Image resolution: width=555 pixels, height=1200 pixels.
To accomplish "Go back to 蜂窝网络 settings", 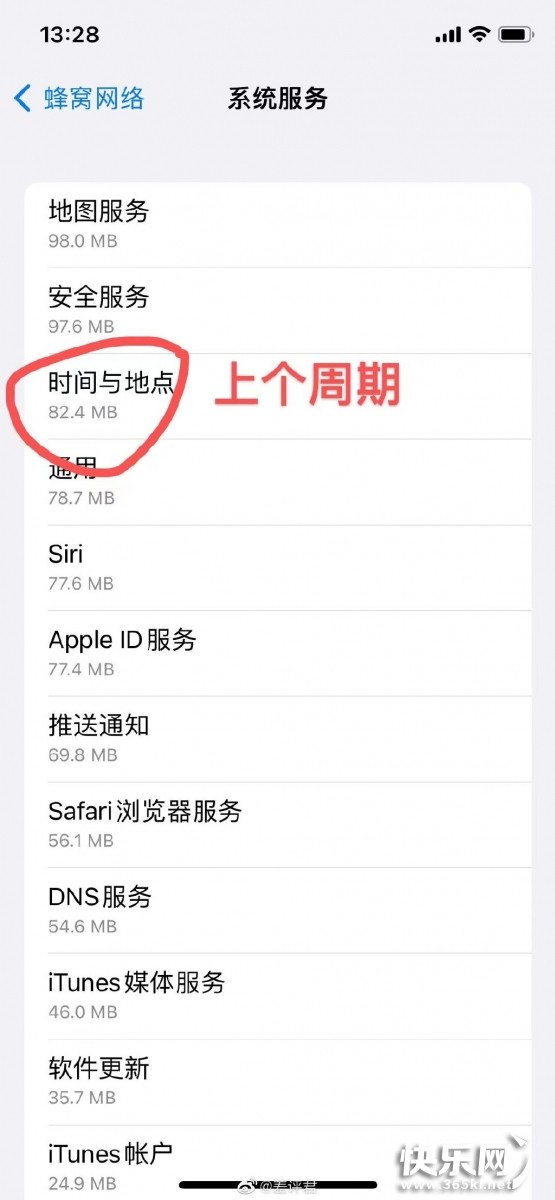I will (79, 98).
